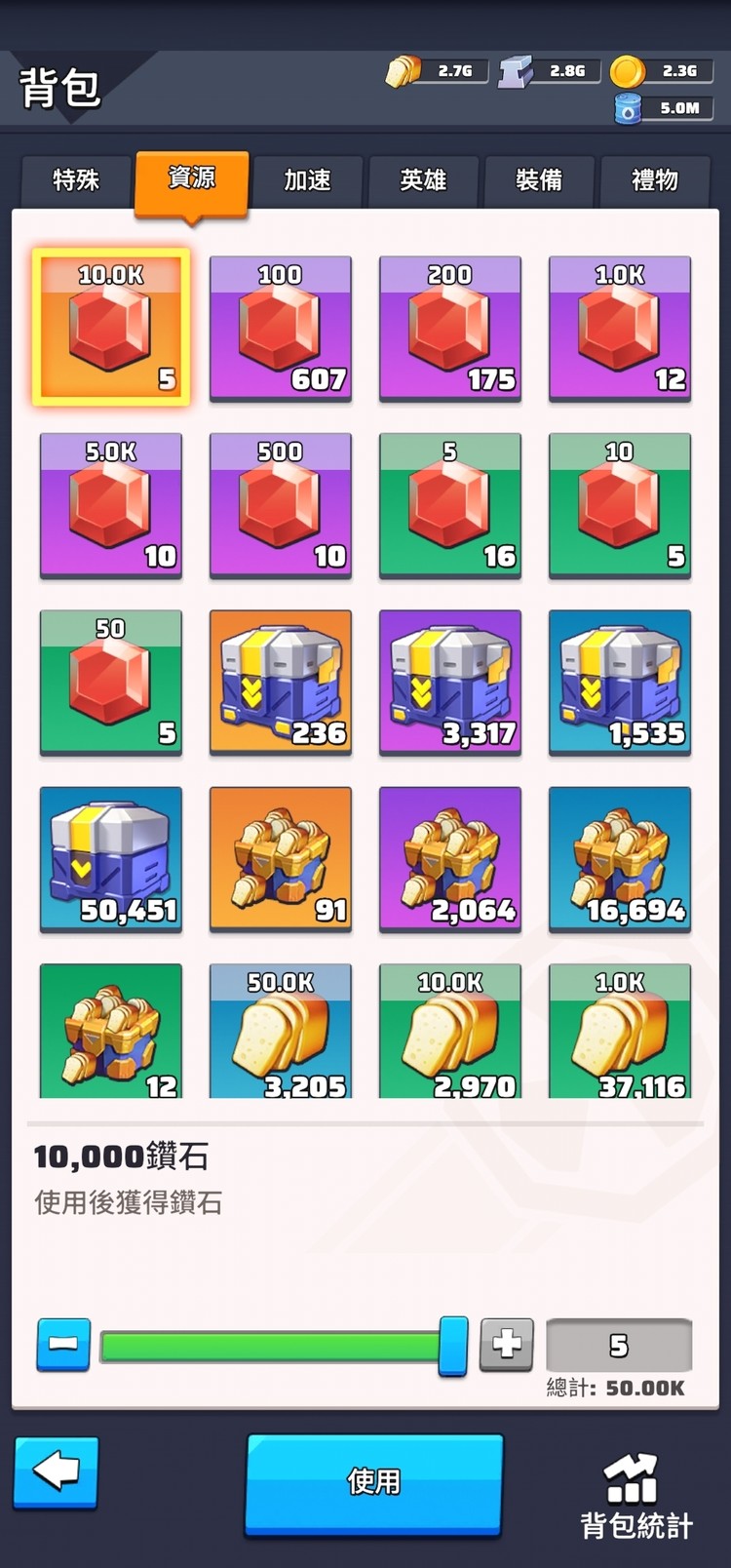
Task: Open the 英雄 tab
Action: tap(423, 180)
